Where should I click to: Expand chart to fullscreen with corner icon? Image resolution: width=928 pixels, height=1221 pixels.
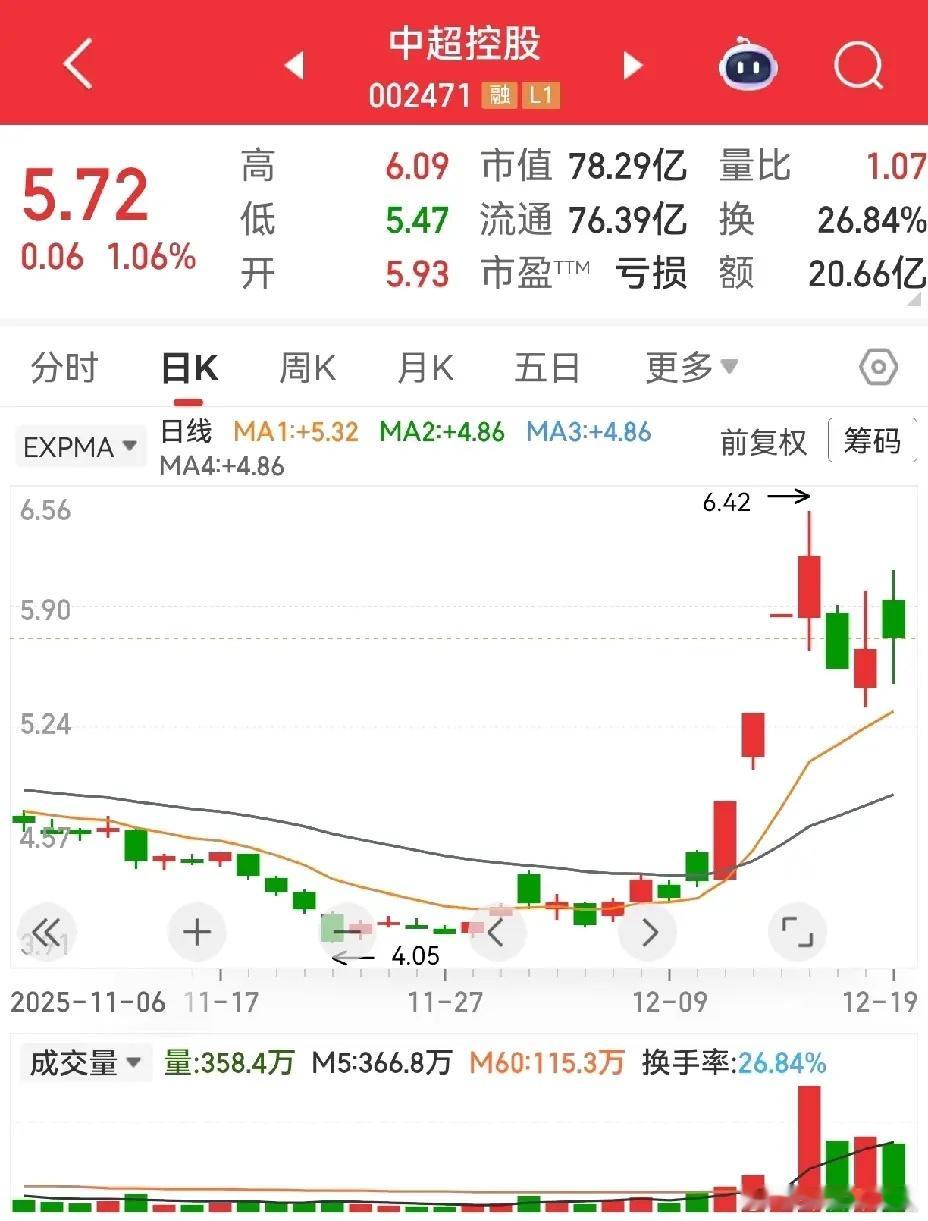coord(797,931)
